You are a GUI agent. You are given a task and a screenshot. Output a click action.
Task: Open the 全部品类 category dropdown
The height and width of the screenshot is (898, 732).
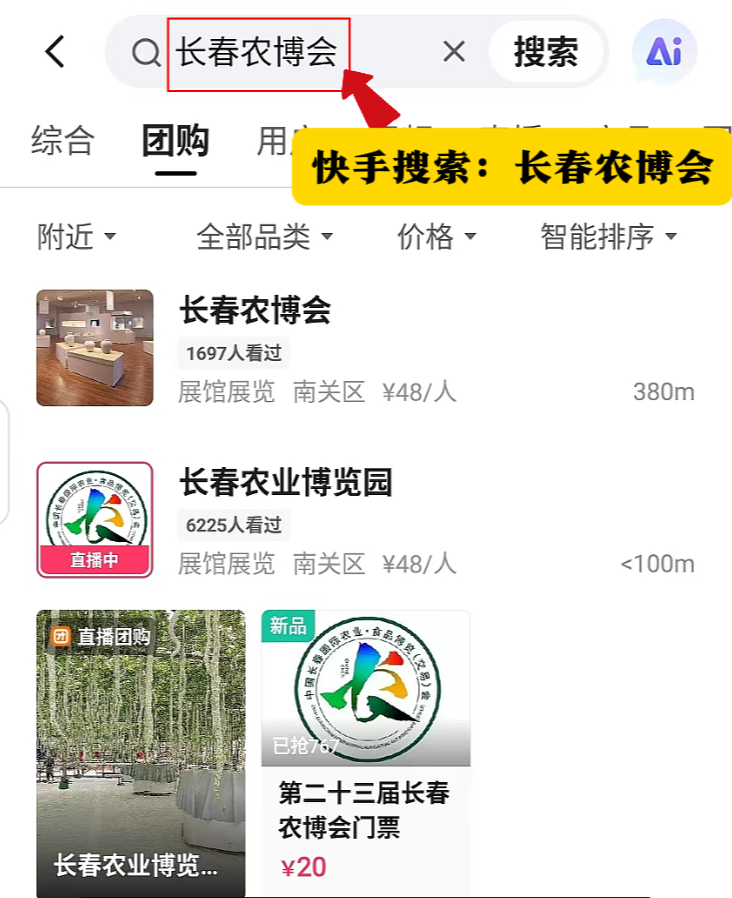(x=264, y=237)
